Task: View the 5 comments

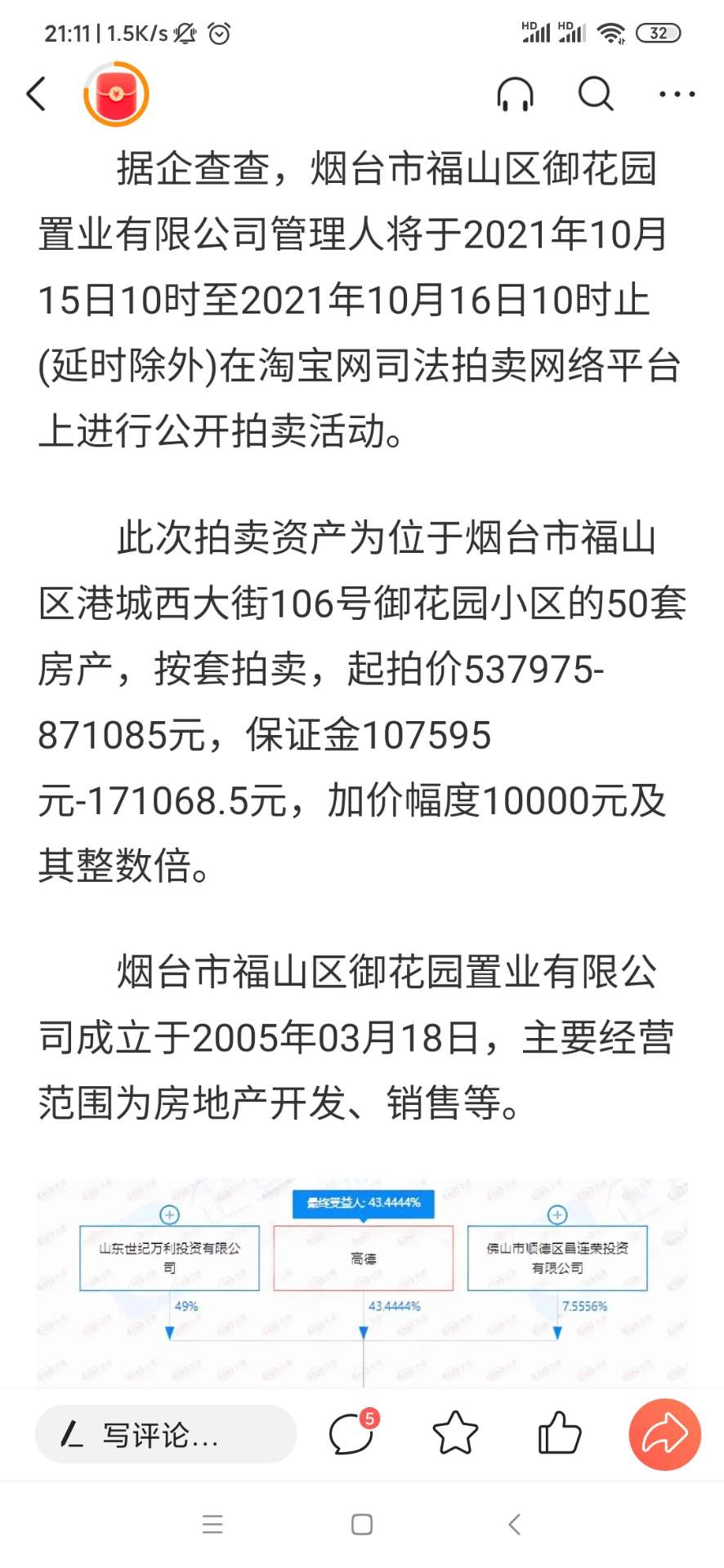Action: 353,1433
